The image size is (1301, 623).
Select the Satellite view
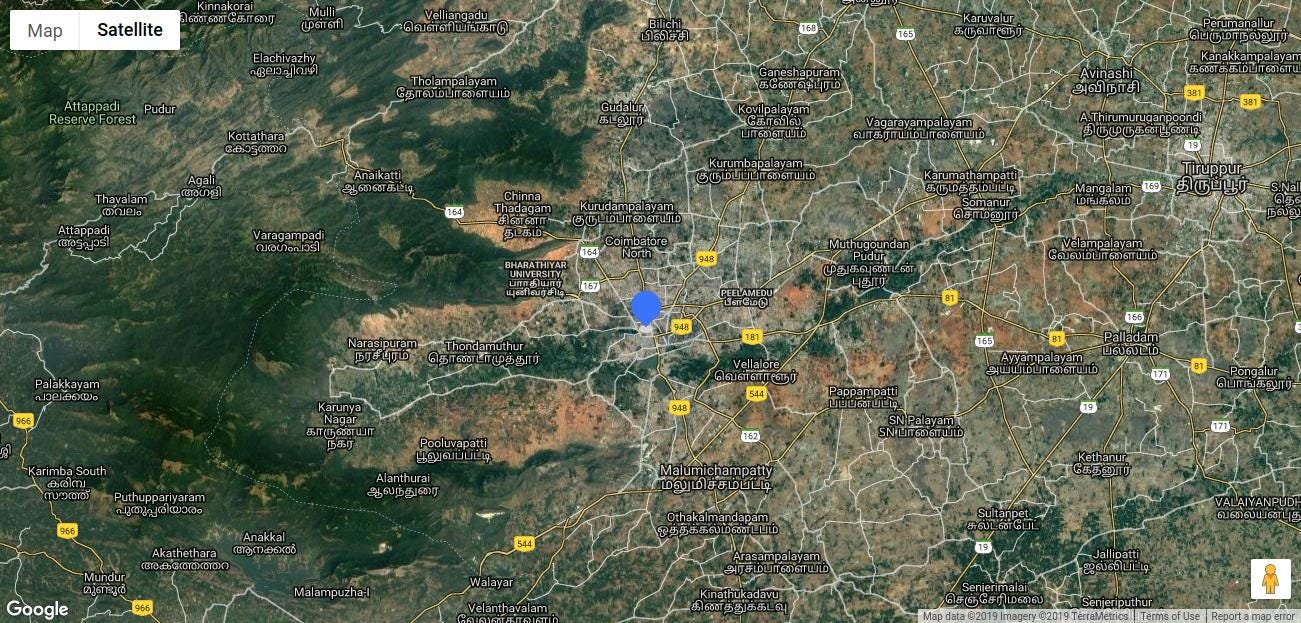tap(130, 30)
